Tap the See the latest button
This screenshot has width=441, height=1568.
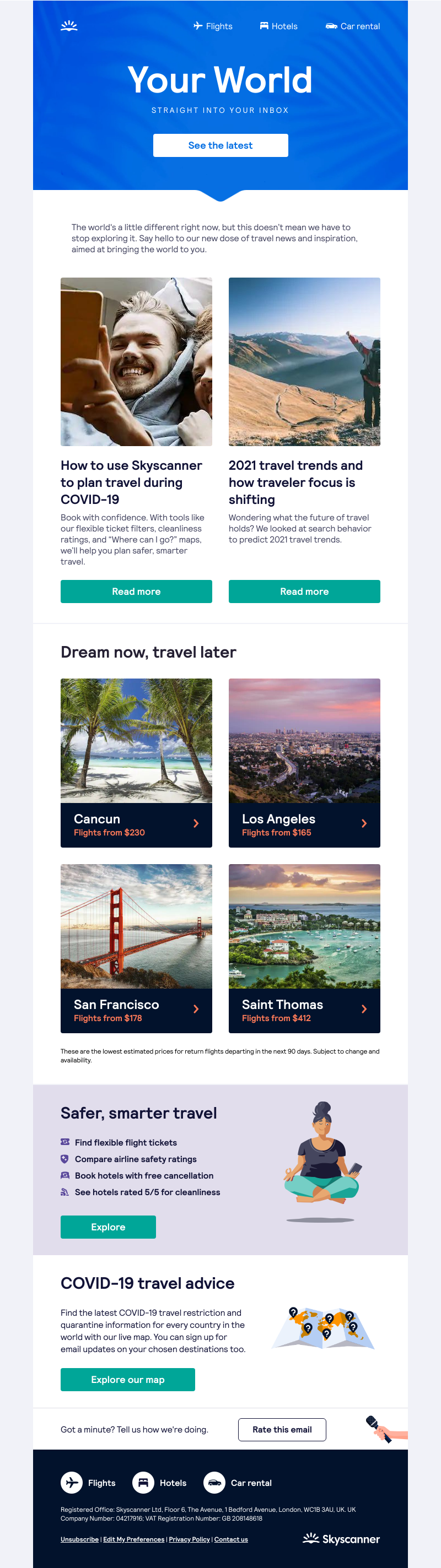pos(220,145)
